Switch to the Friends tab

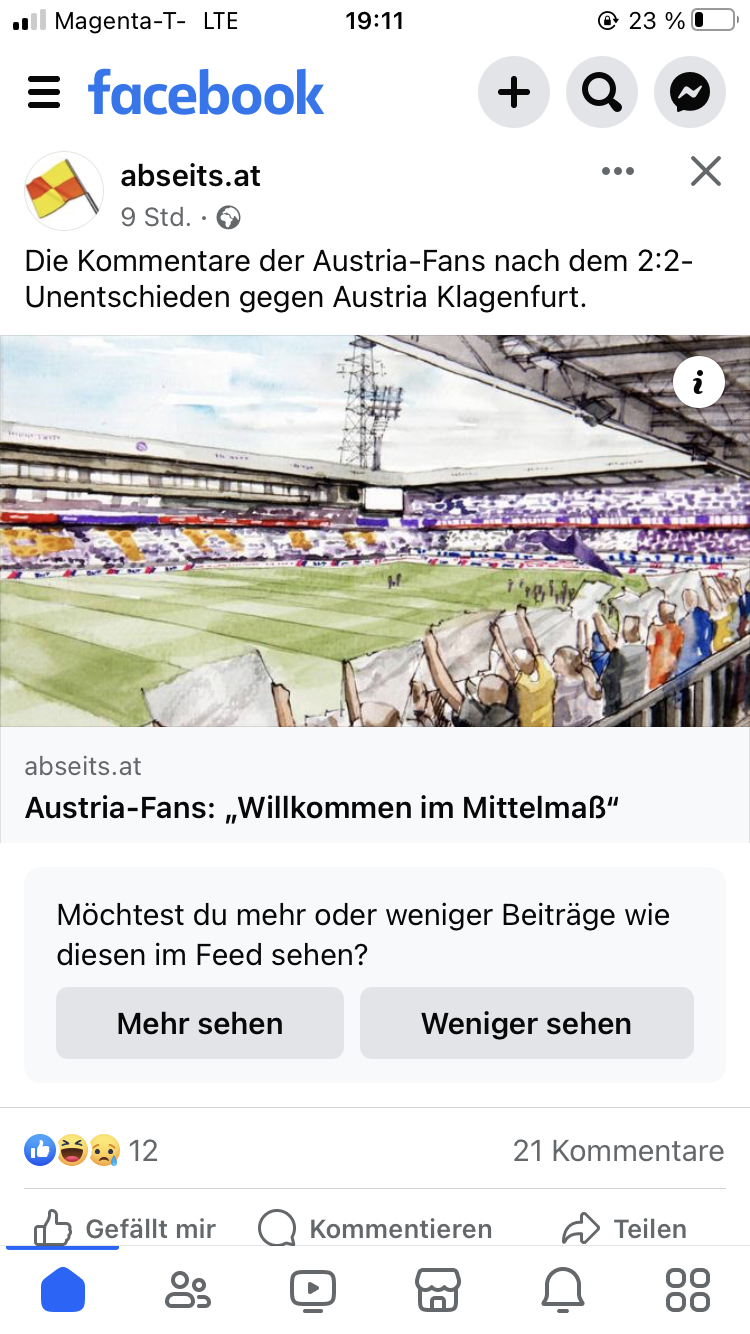pyautogui.click(x=188, y=1290)
